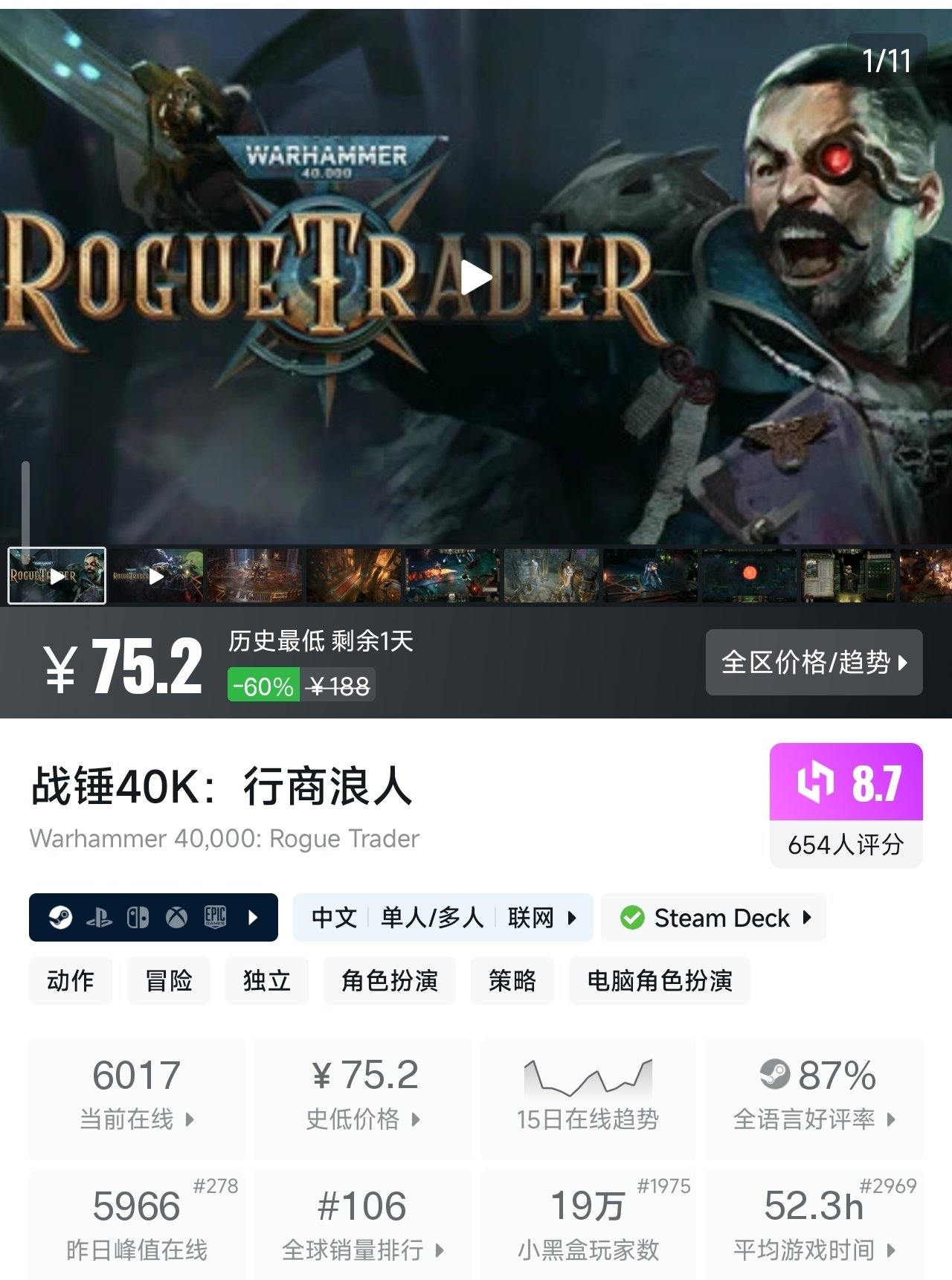Select the 动作 genre tag

tap(71, 980)
